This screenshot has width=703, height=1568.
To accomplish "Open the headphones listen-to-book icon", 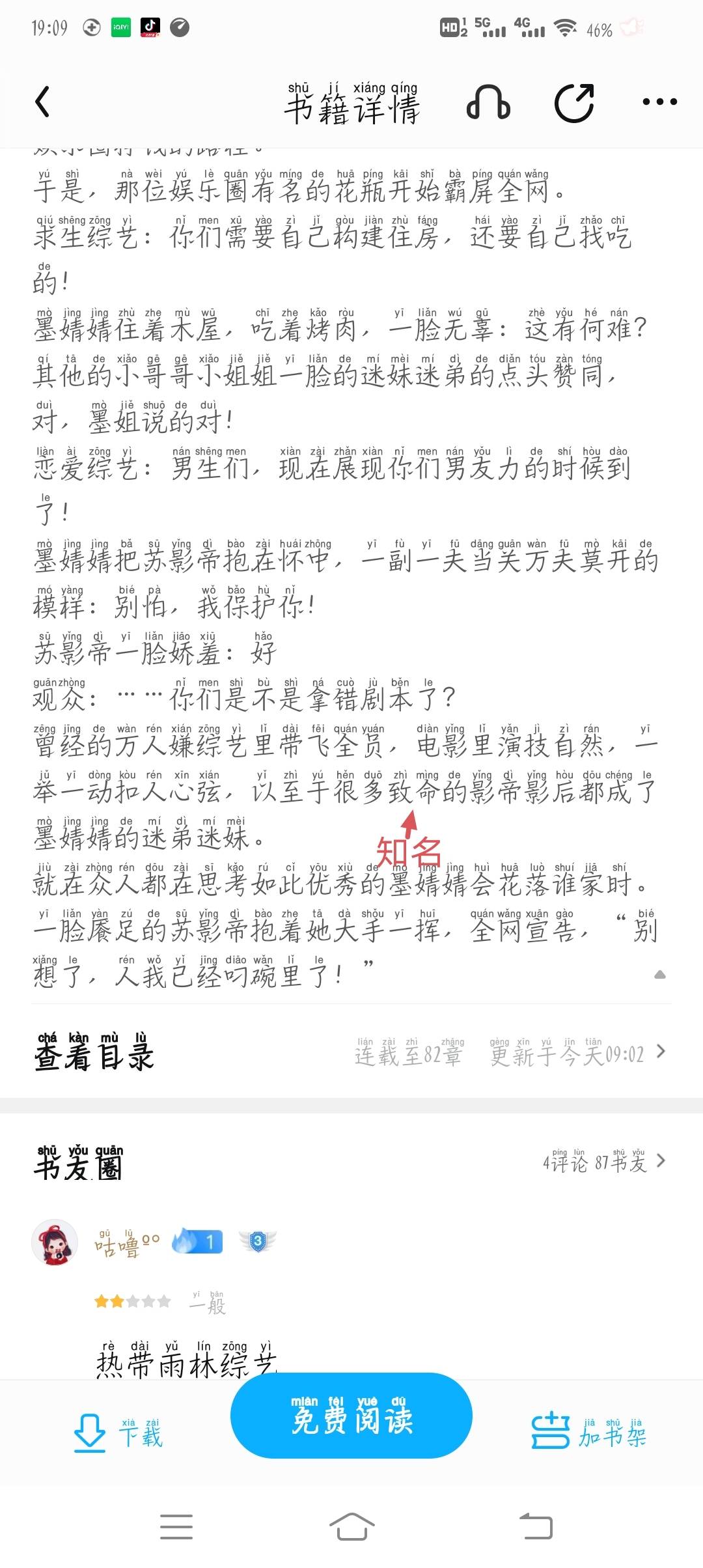I will [488, 102].
